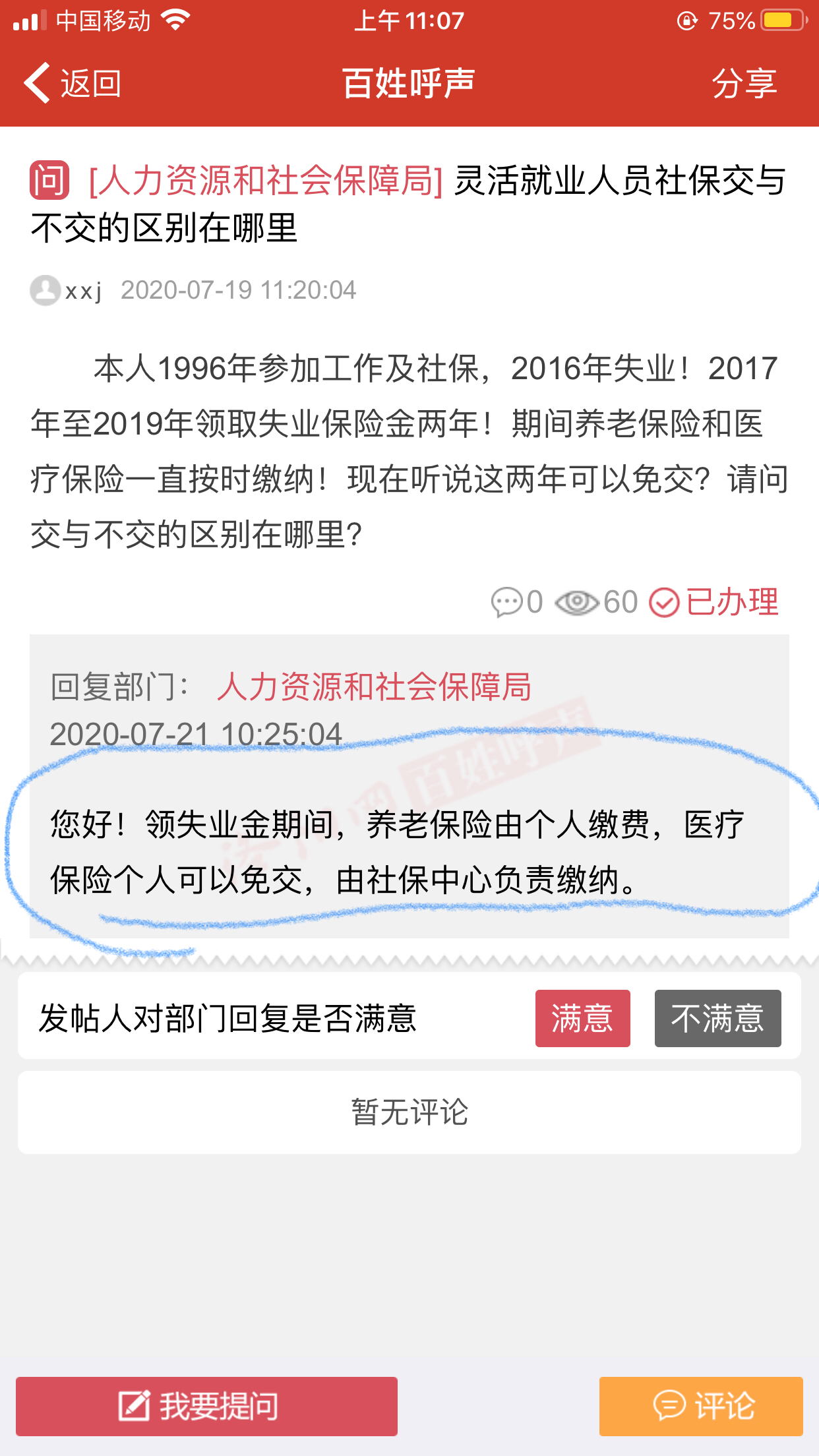
Task: Go back using the 返回 button
Action: pyautogui.click(x=73, y=84)
